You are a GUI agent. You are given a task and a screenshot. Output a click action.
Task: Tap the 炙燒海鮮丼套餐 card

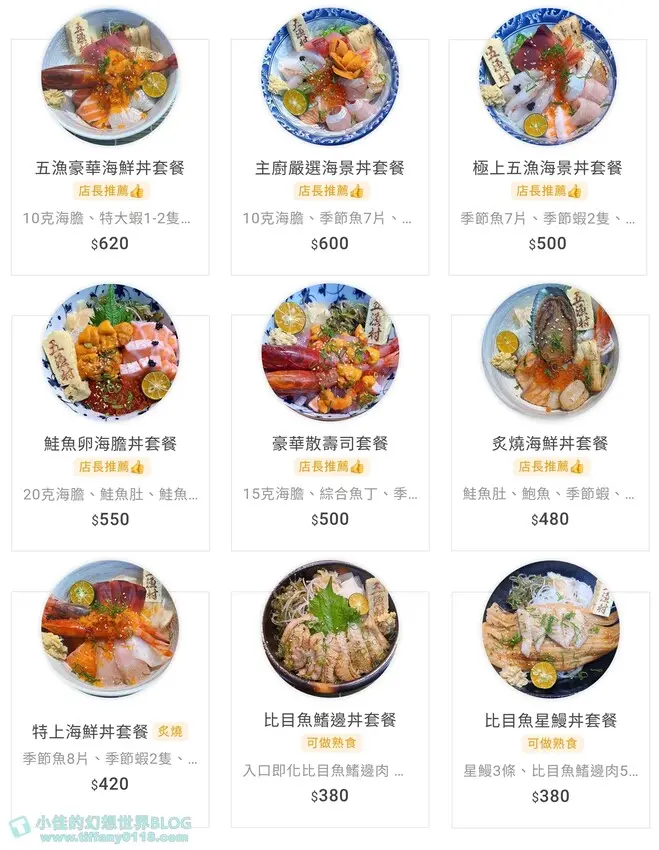[549, 444]
